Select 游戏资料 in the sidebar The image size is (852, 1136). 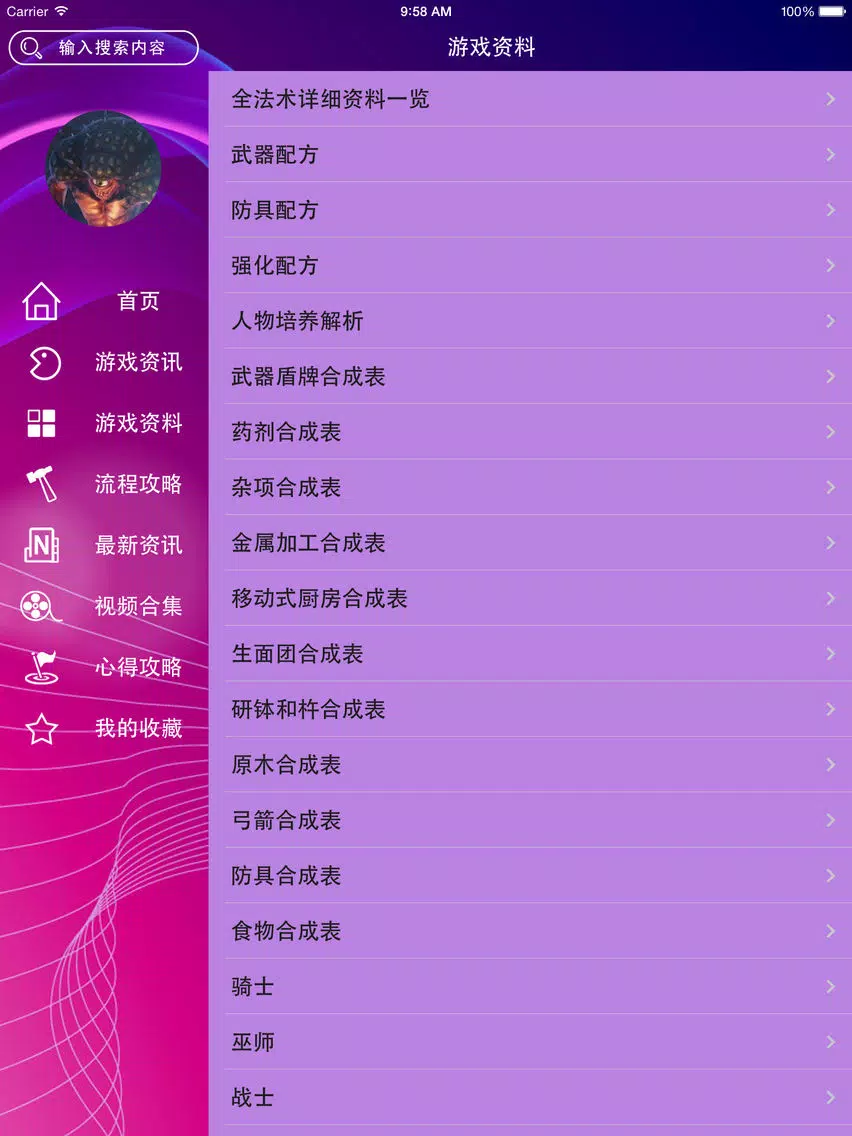(138, 423)
